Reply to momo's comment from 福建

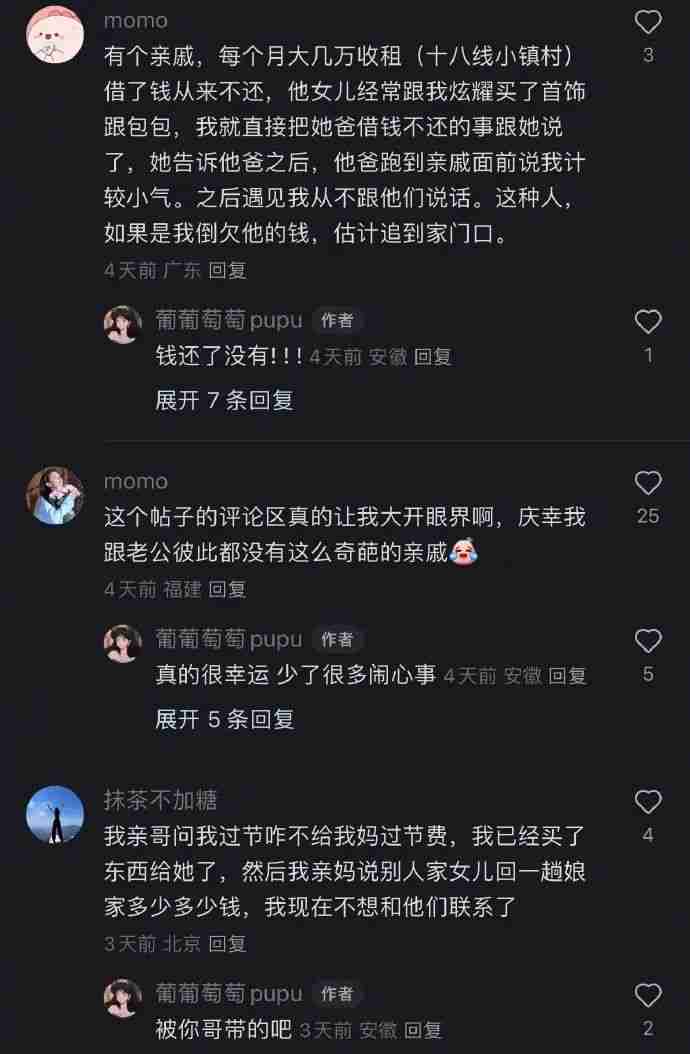pos(227,589)
